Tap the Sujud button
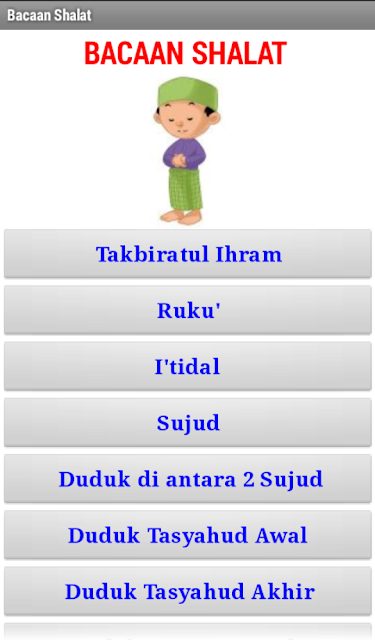 click(188, 422)
